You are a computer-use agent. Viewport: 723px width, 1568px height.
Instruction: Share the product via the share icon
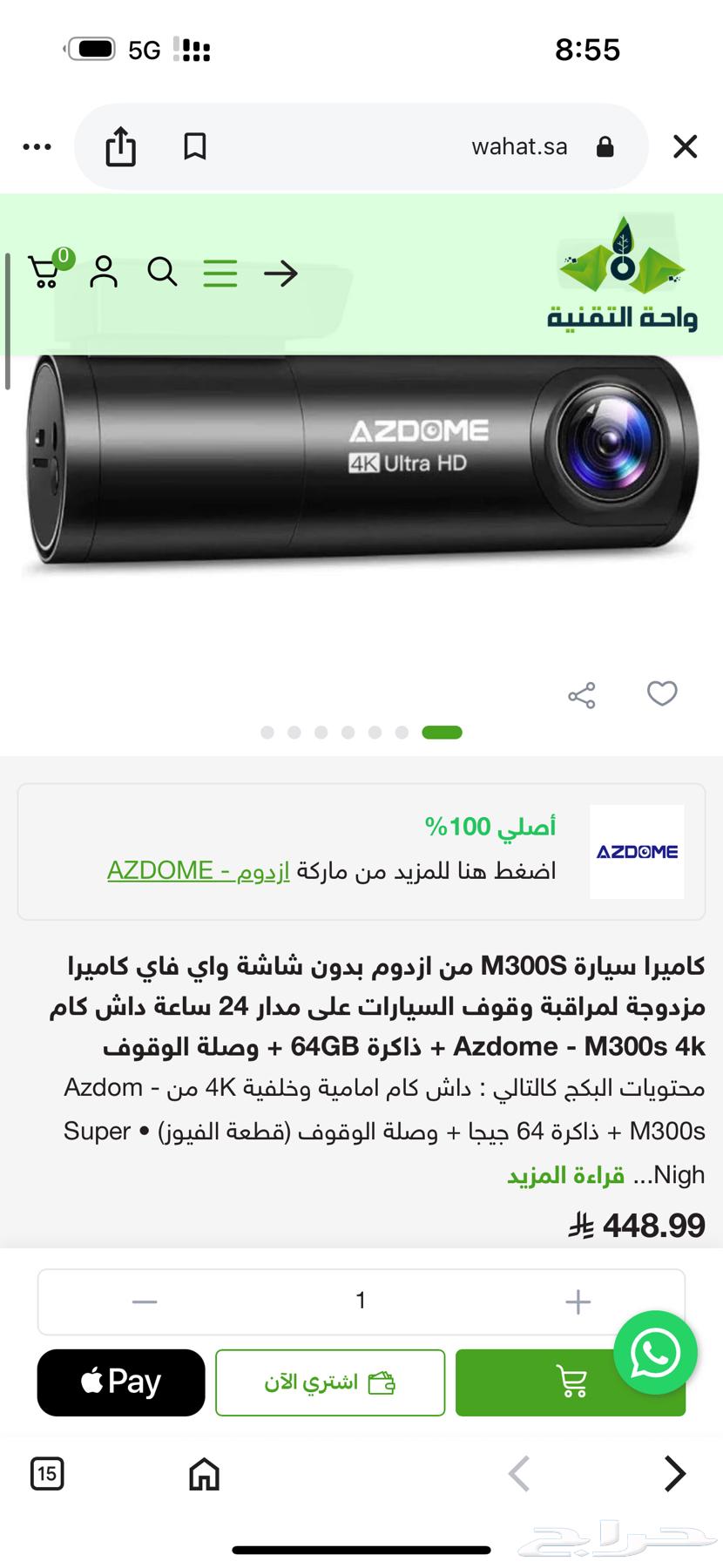(x=581, y=693)
